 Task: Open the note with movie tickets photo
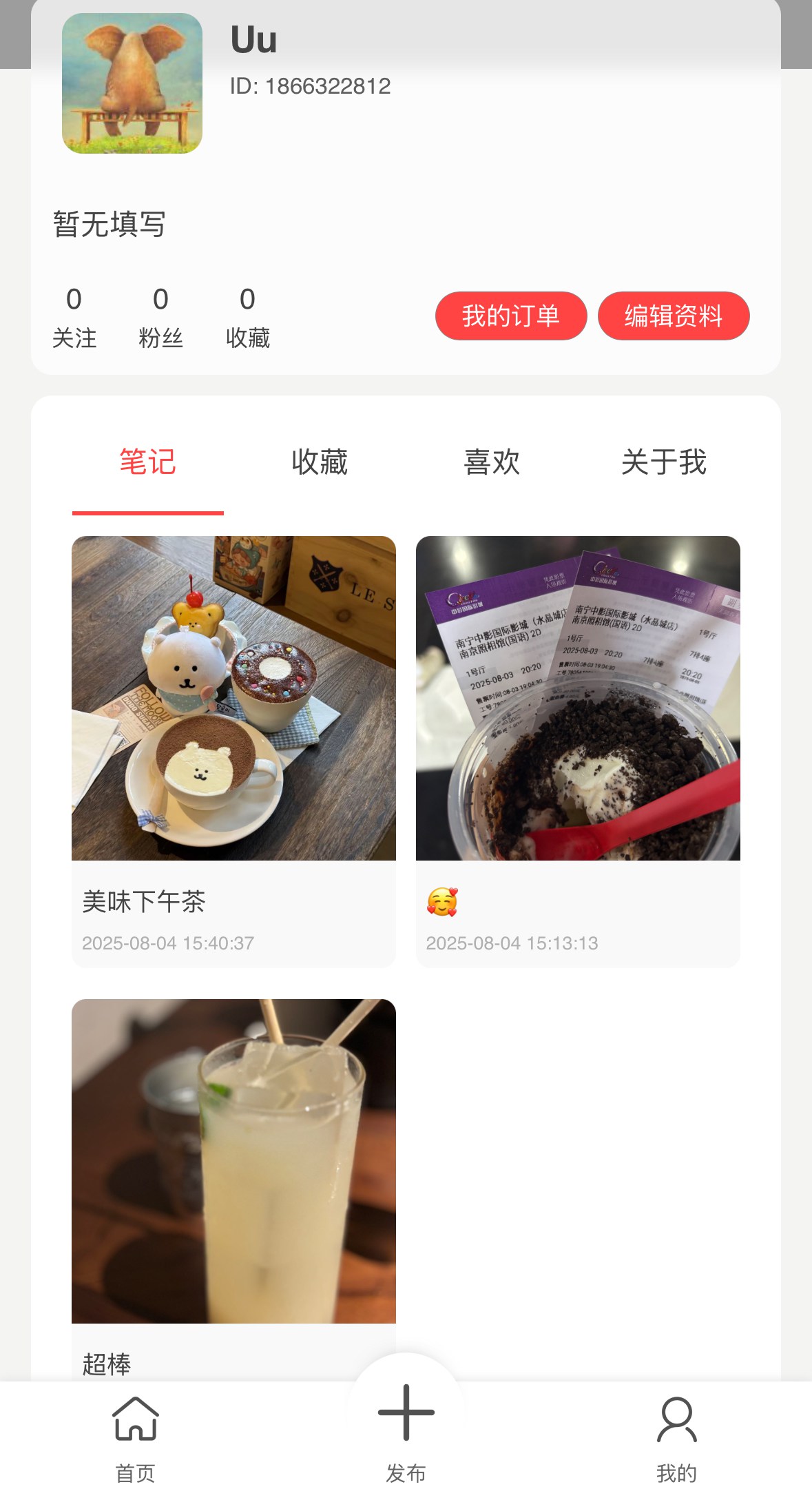tap(578, 752)
